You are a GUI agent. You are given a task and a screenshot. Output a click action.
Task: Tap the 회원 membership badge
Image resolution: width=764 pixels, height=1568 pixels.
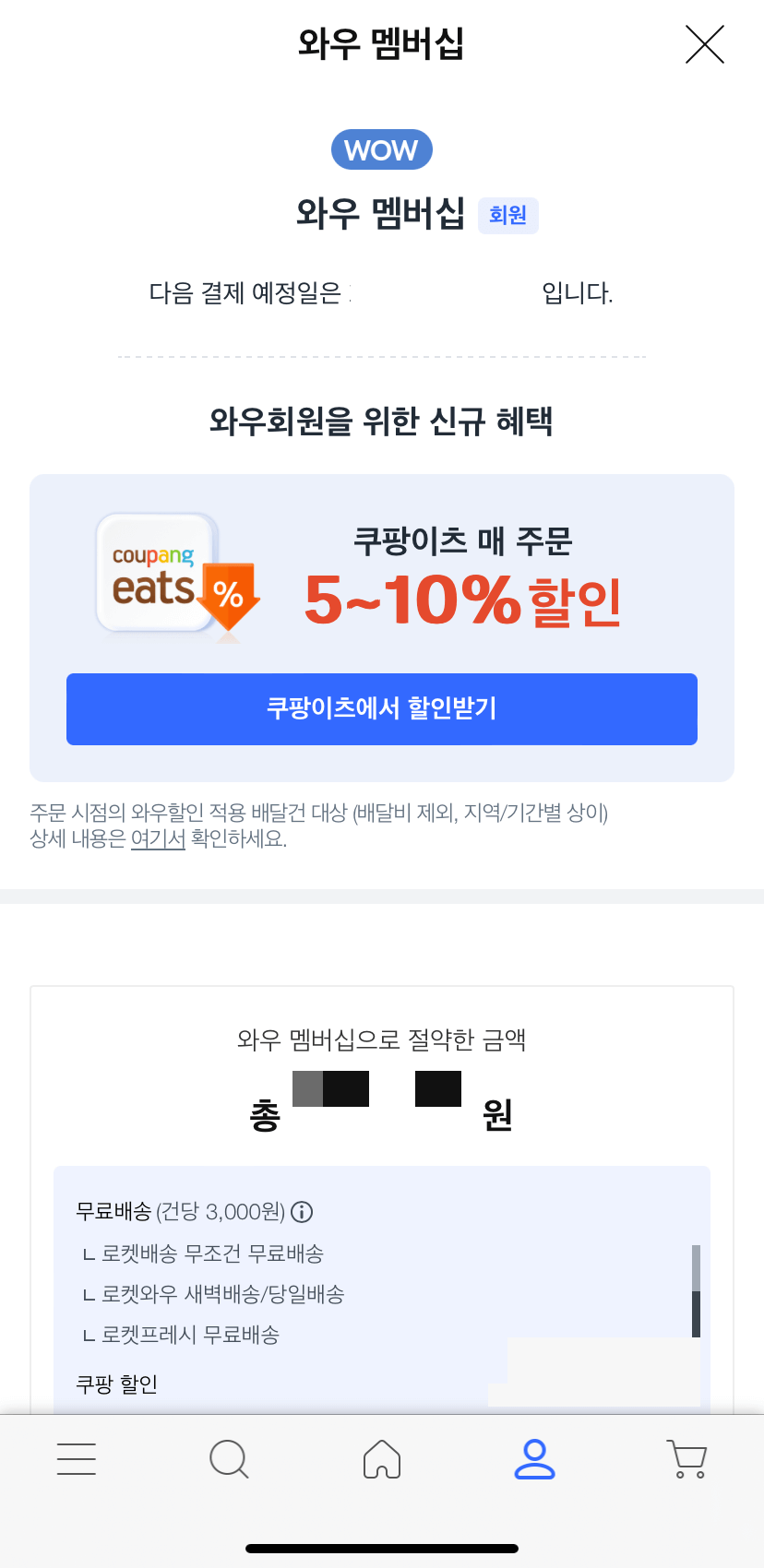[507, 214]
